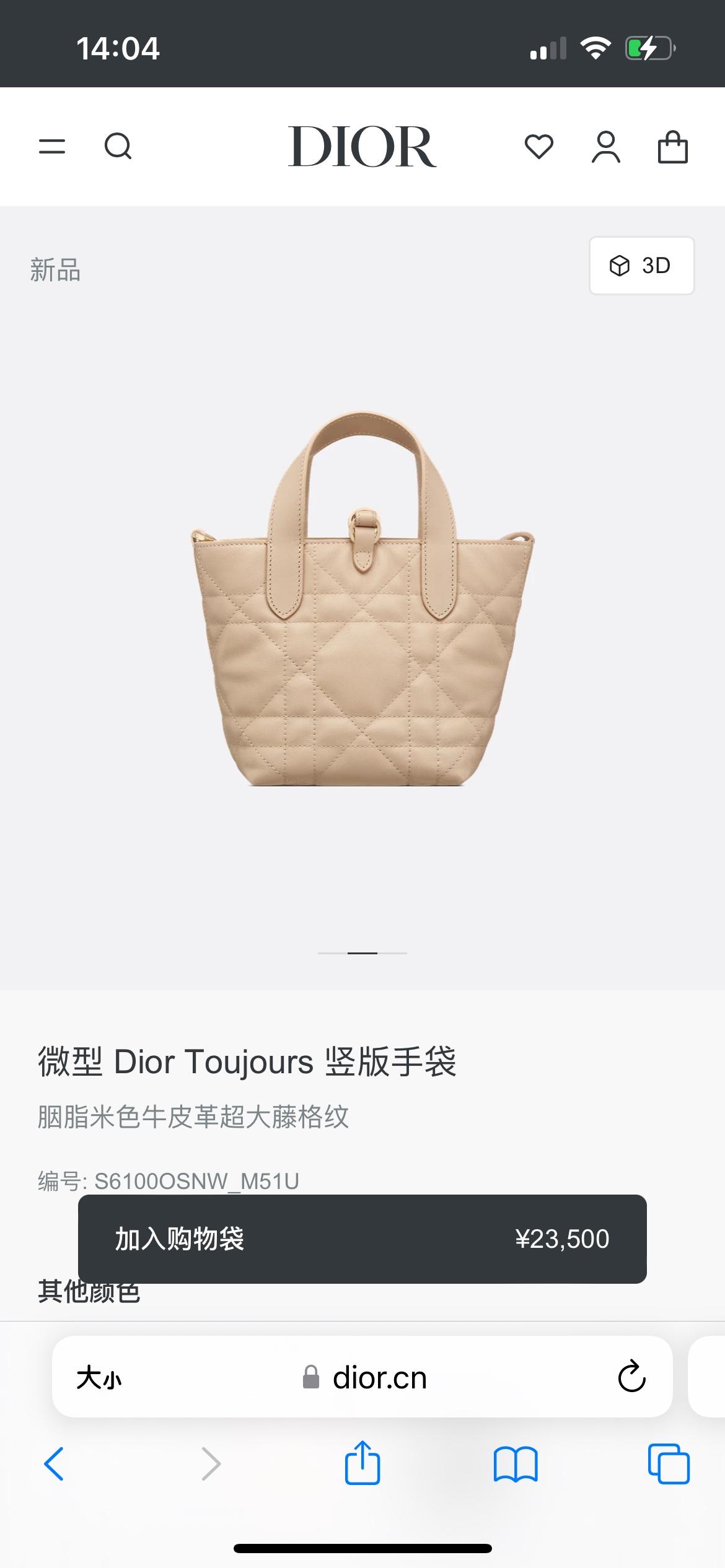Open Dior site search
The image size is (725, 1568).
pos(118,147)
